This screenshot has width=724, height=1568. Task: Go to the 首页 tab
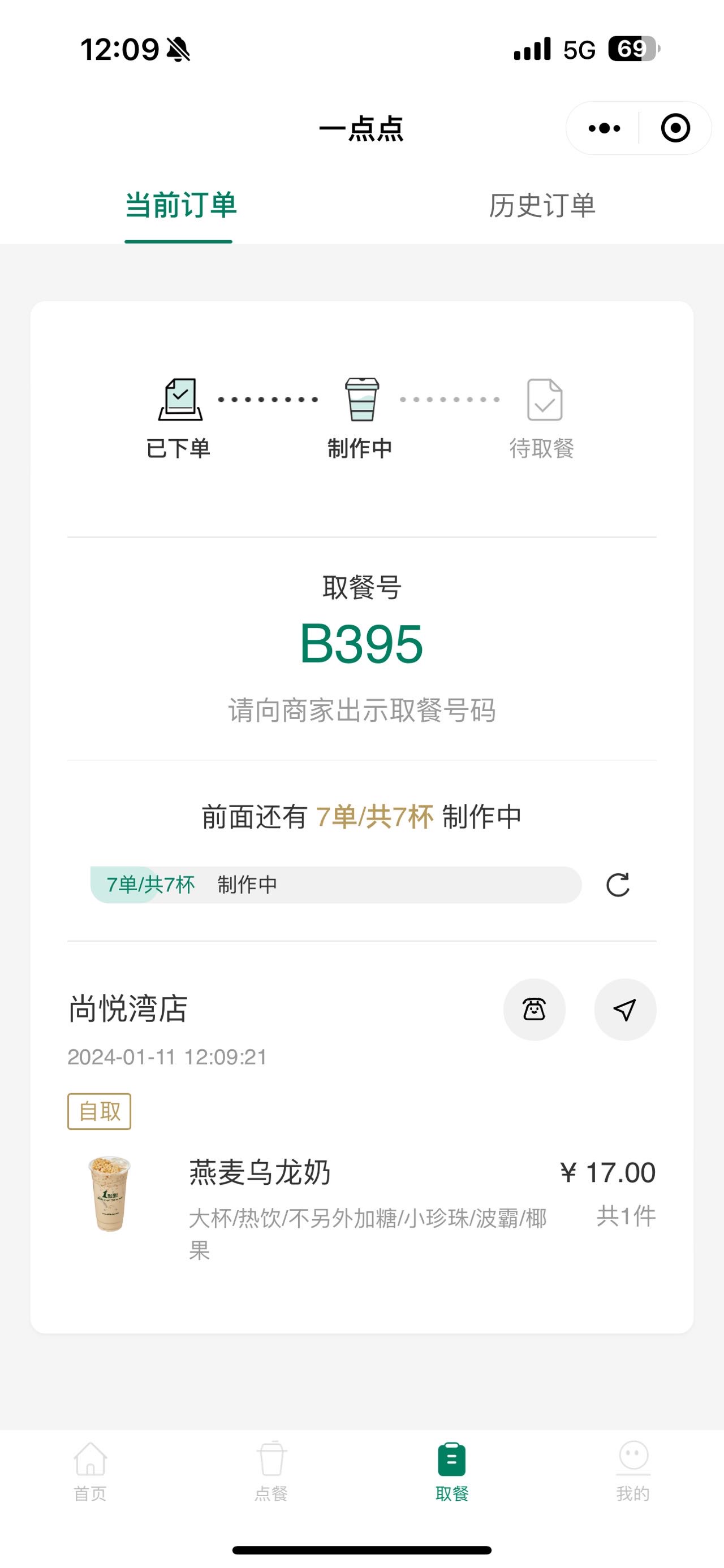pyautogui.click(x=90, y=1471)
